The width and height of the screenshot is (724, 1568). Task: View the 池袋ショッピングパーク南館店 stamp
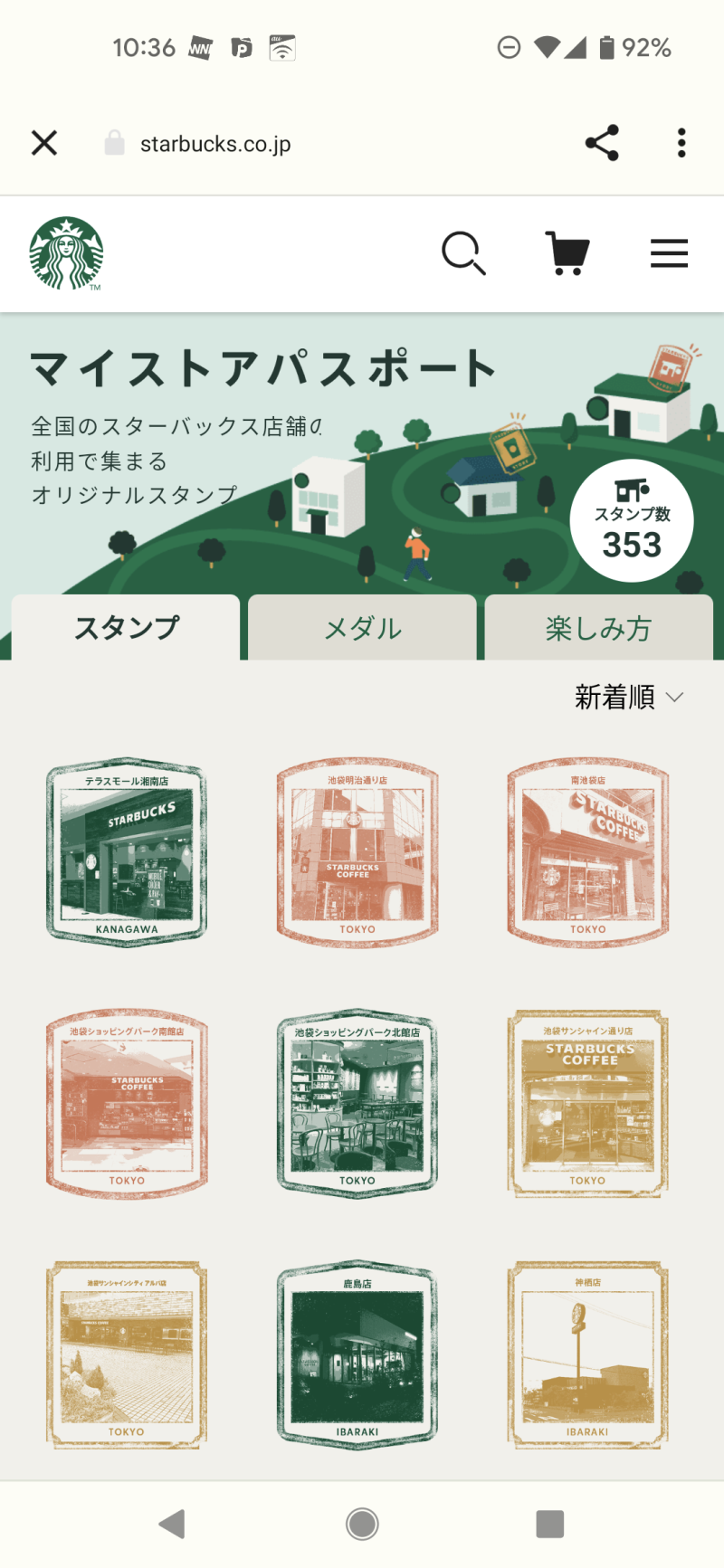127,1104
